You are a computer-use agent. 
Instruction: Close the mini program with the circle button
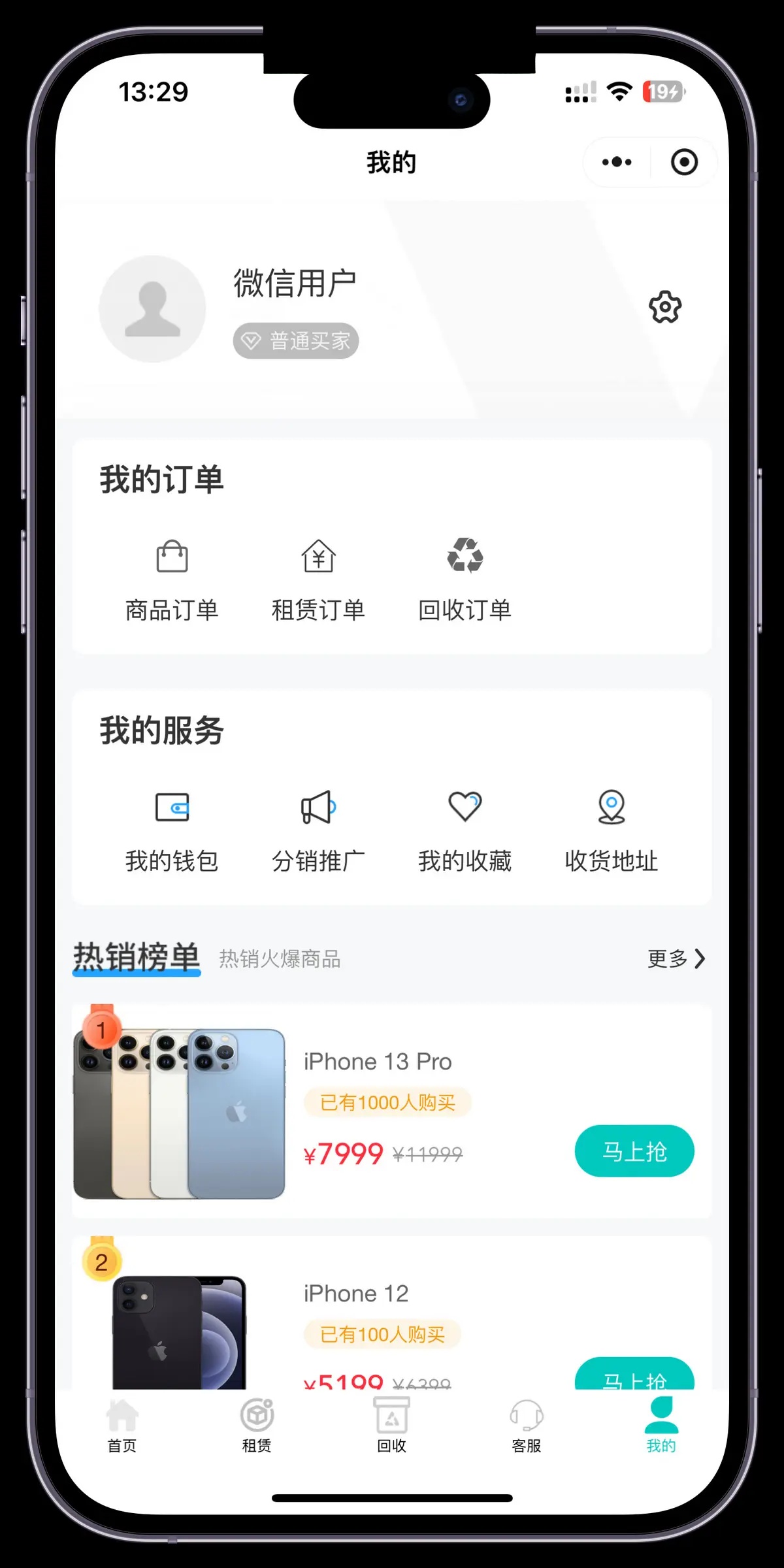pyautogui.click(x=684, y=162)
